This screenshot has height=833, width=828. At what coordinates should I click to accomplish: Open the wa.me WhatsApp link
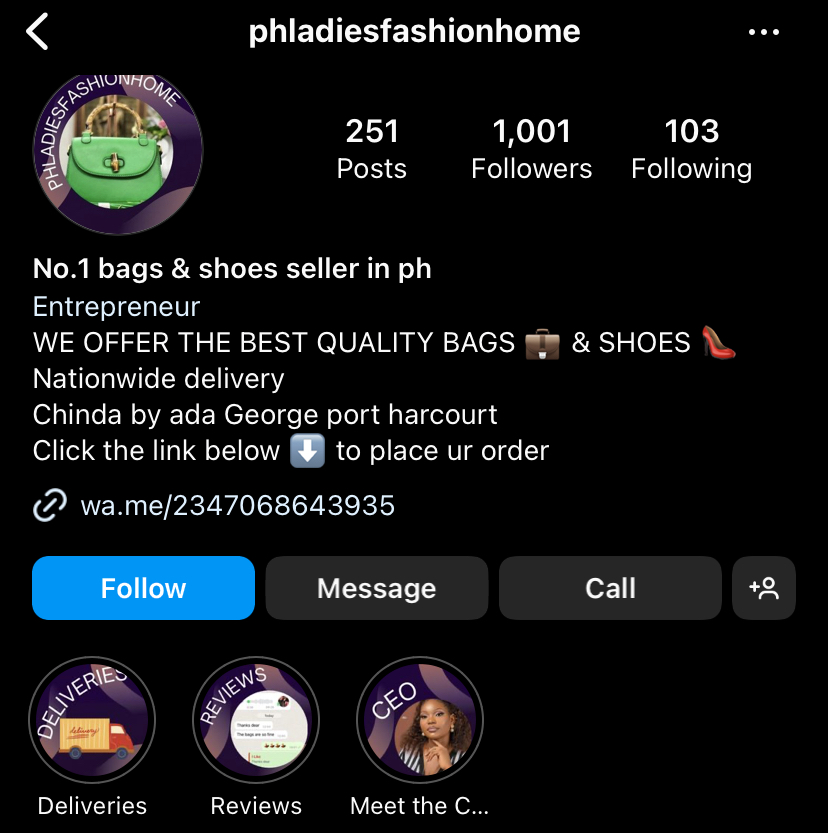tap(237, 506)
